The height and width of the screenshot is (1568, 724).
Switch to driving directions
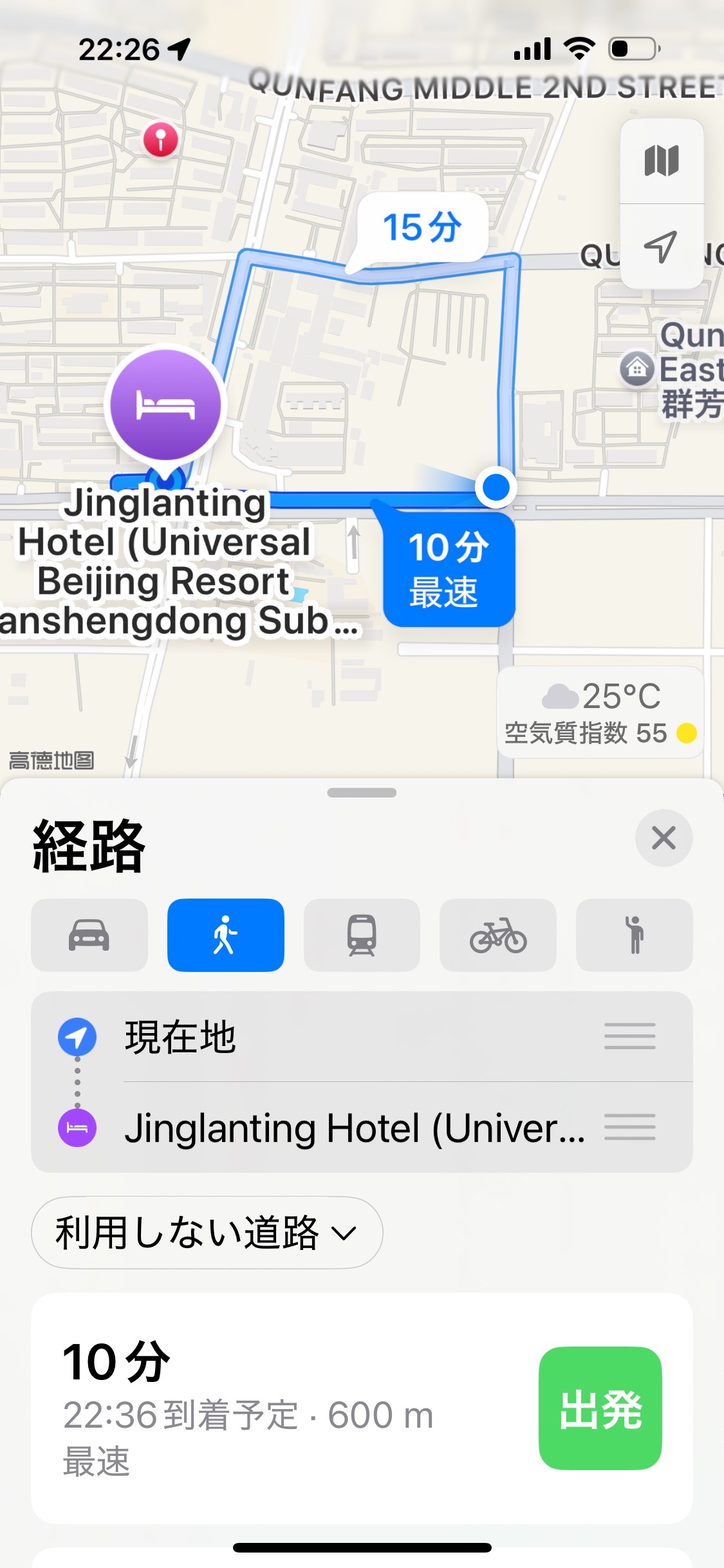[x=89, y=935]
